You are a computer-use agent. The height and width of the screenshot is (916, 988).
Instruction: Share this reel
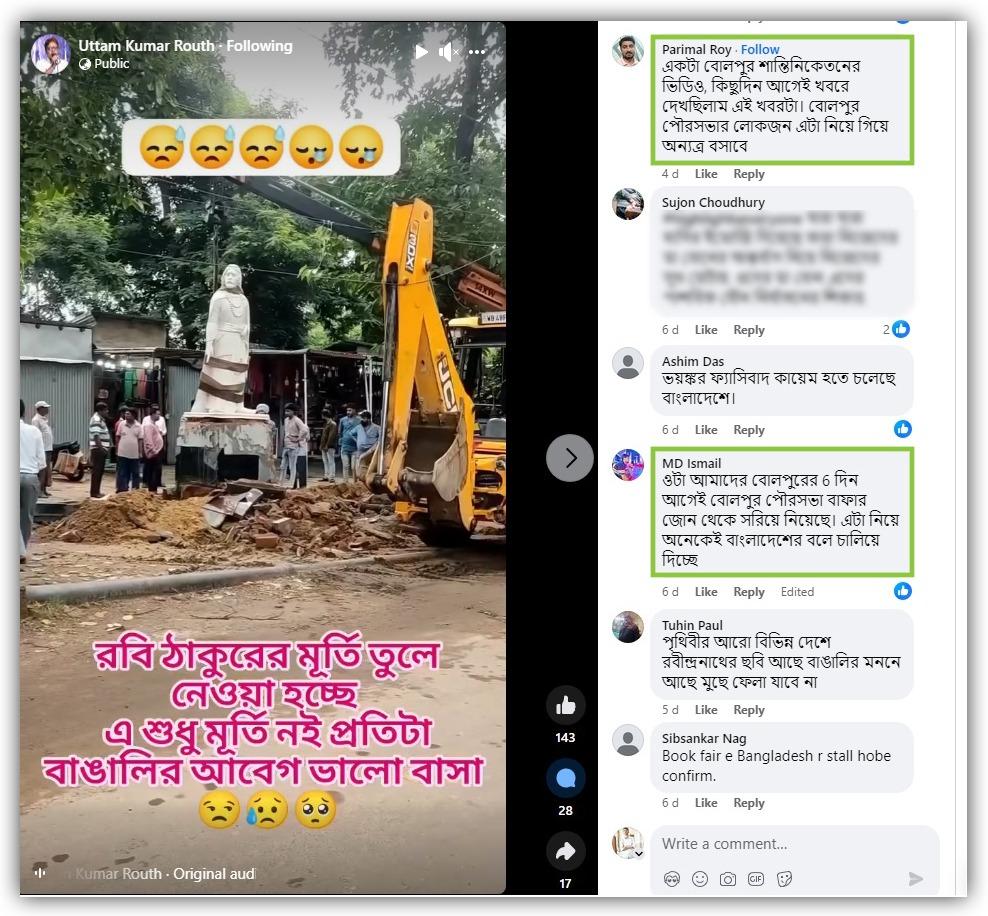pyautogui.click(x=565, y=851)
